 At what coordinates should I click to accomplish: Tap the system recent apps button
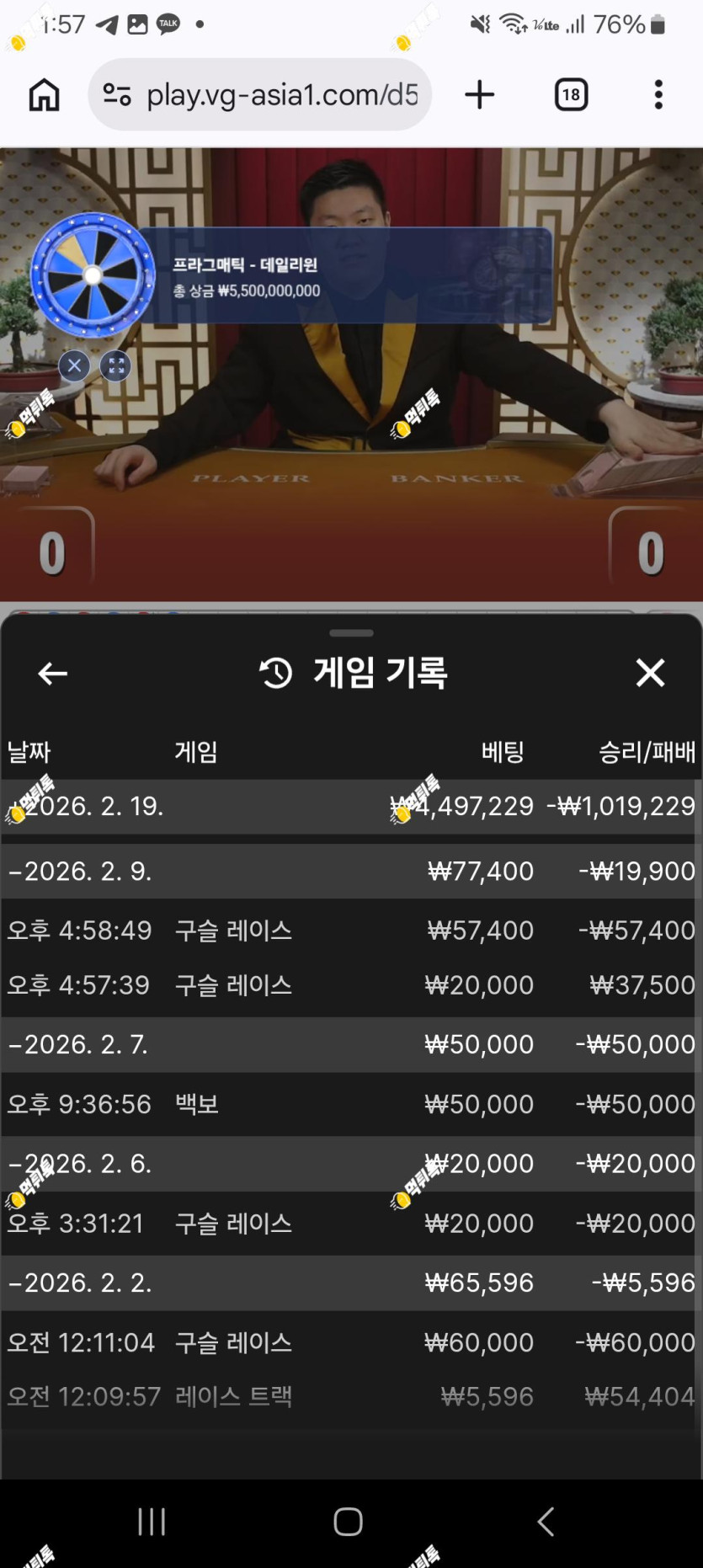tap(152, 1522)
